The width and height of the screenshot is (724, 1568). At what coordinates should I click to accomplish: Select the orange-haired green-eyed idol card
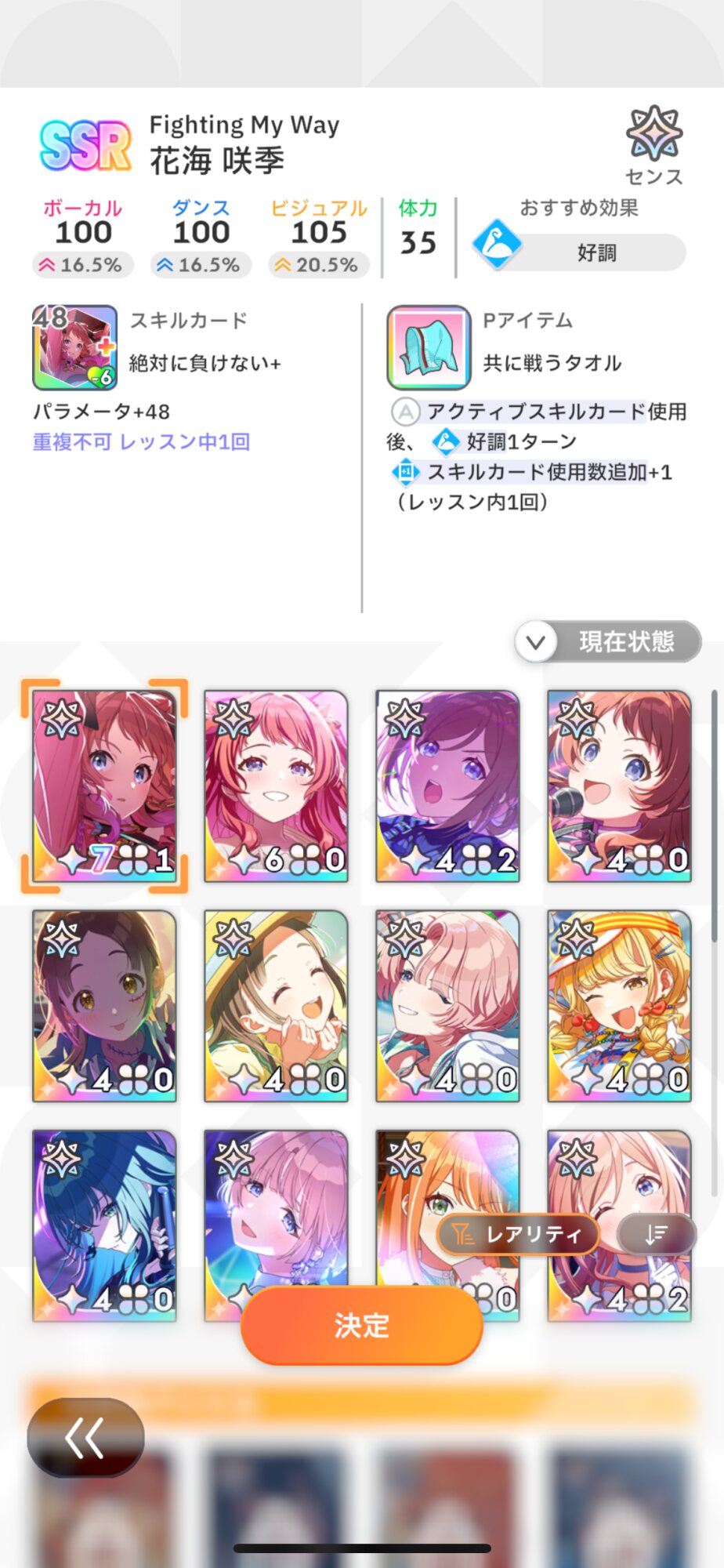(415, 1176)
